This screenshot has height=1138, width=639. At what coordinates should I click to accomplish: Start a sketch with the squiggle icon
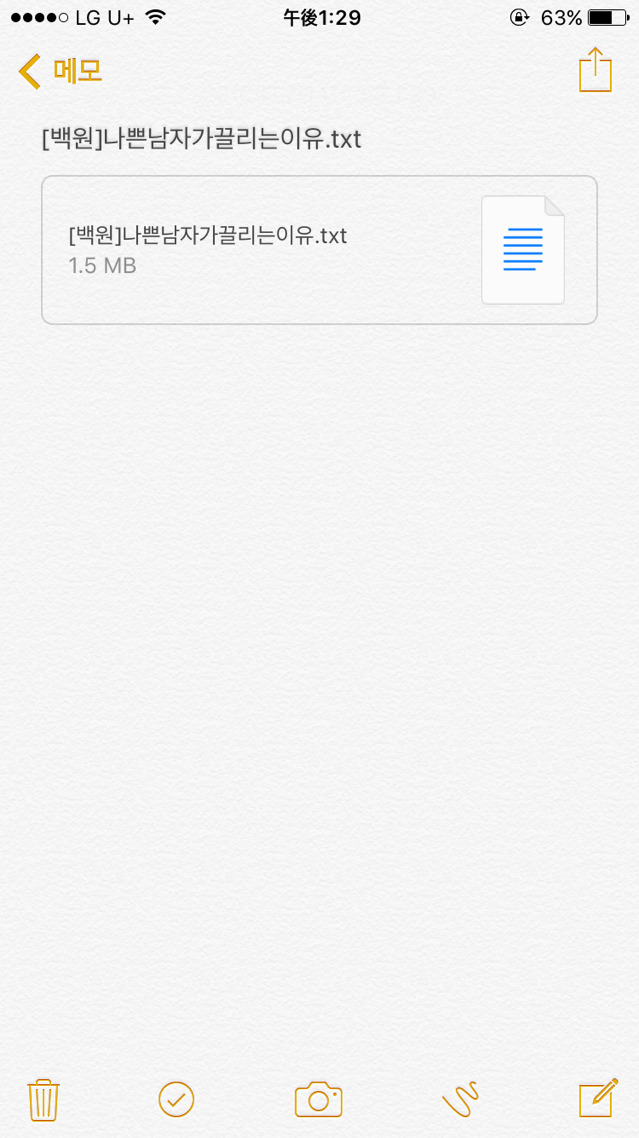460,1100
